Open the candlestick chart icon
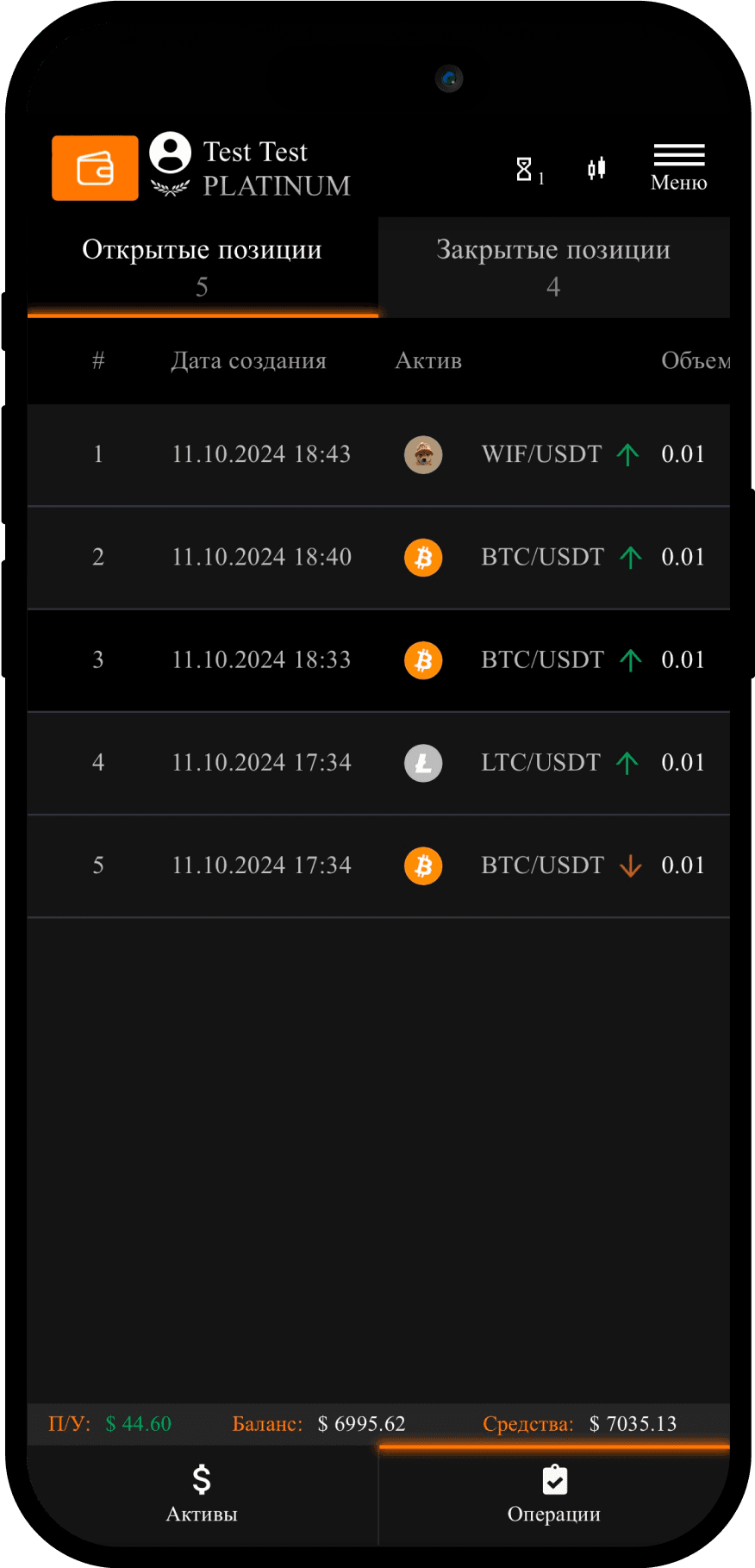755x1568 pixels. tap(596, 168)
